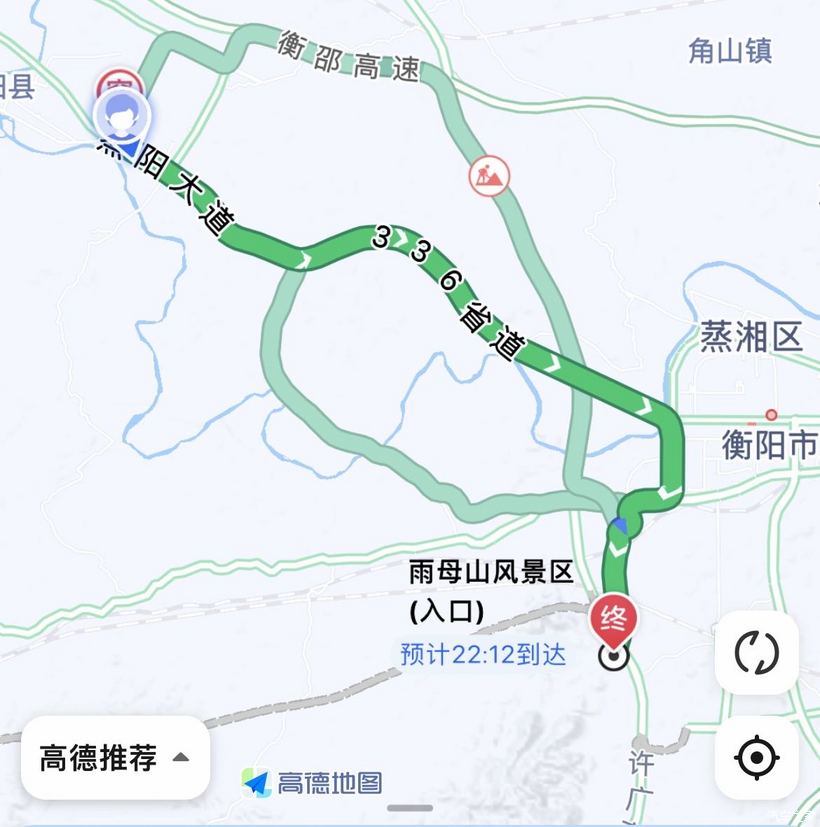Viewport: 820px width, 827px height.
Task: Expand the 高德推荐 route preference dropdown
Action: [x=115, y=758]
